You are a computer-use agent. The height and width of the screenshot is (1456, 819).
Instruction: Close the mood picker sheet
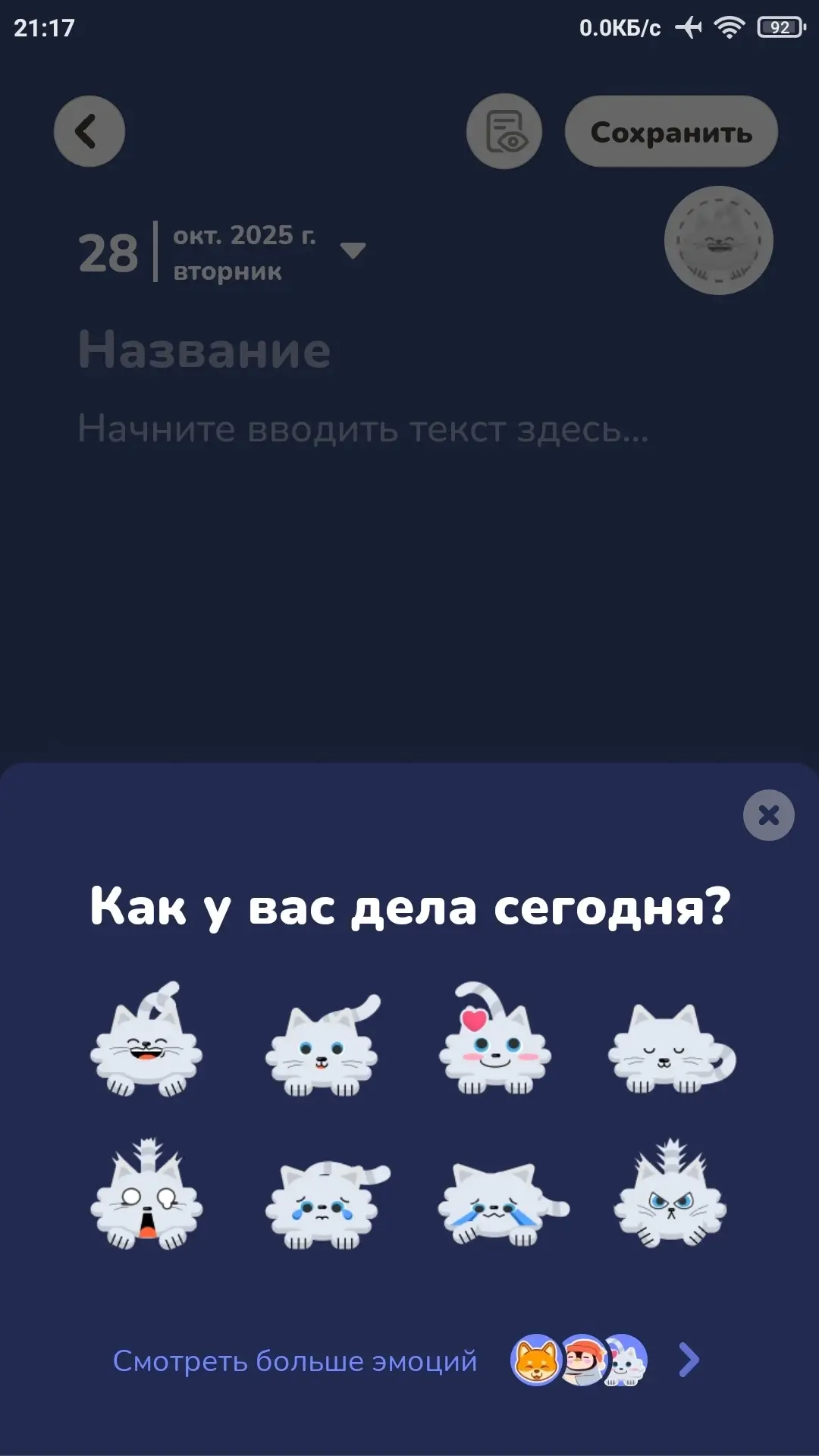[x=768, y=815]
